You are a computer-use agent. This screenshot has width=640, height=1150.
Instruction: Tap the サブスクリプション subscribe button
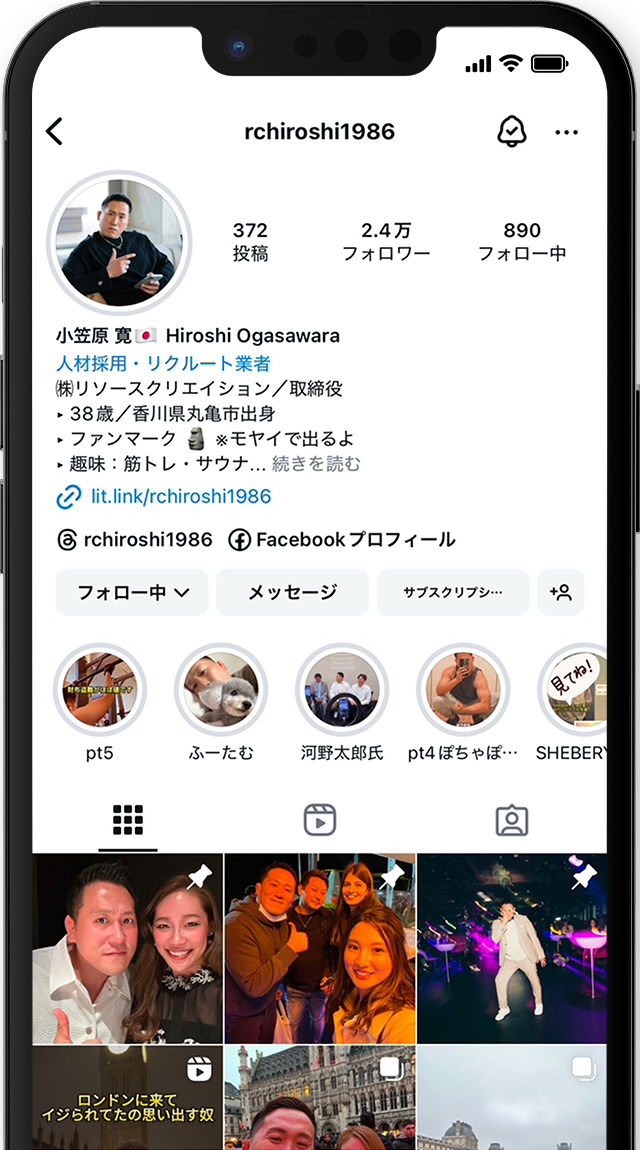click(452, 592)
